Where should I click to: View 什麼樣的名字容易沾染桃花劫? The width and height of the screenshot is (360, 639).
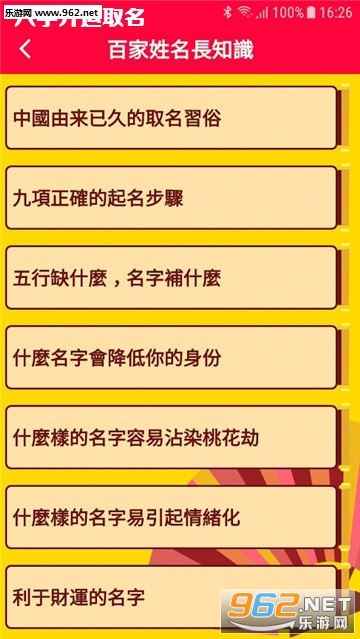point(171,437)
